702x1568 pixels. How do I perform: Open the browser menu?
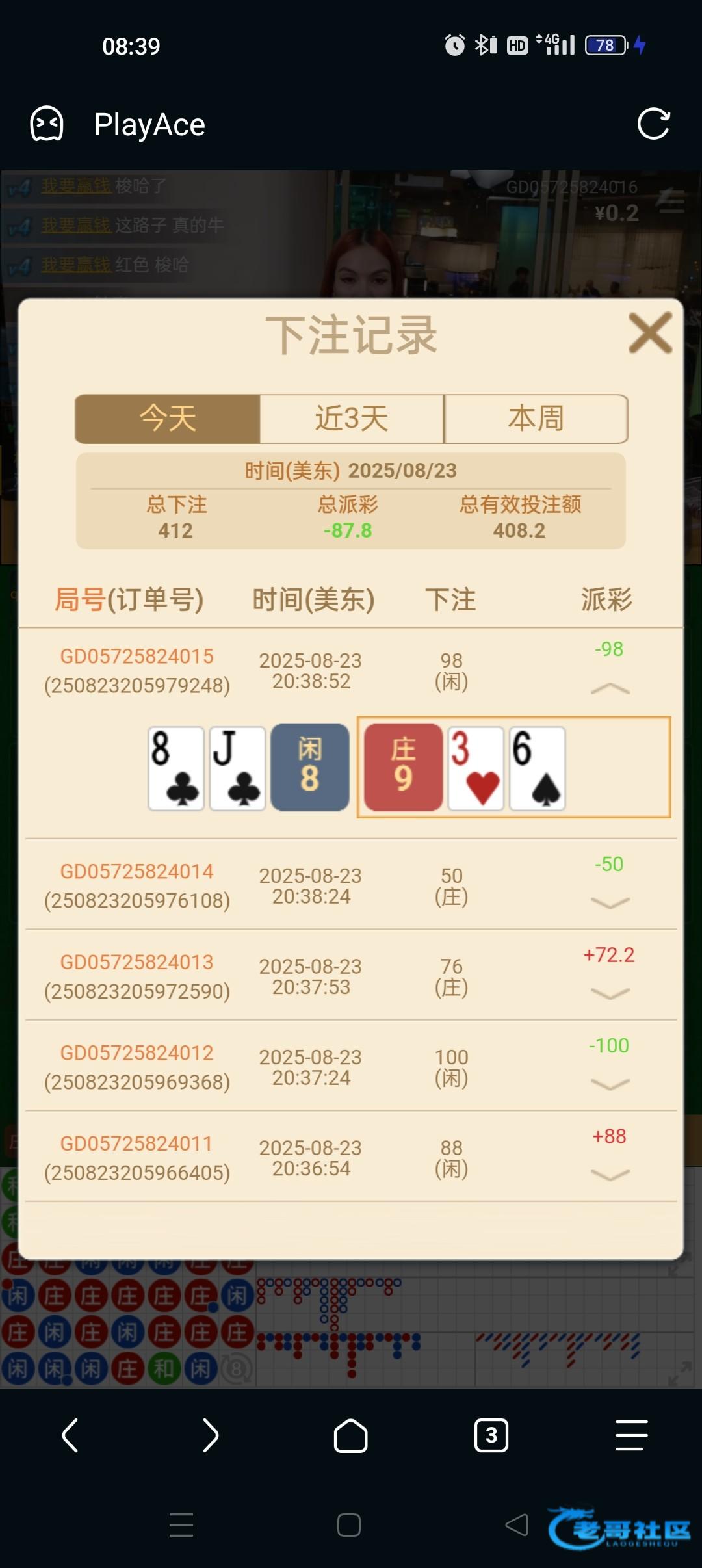click(632, 1435)
